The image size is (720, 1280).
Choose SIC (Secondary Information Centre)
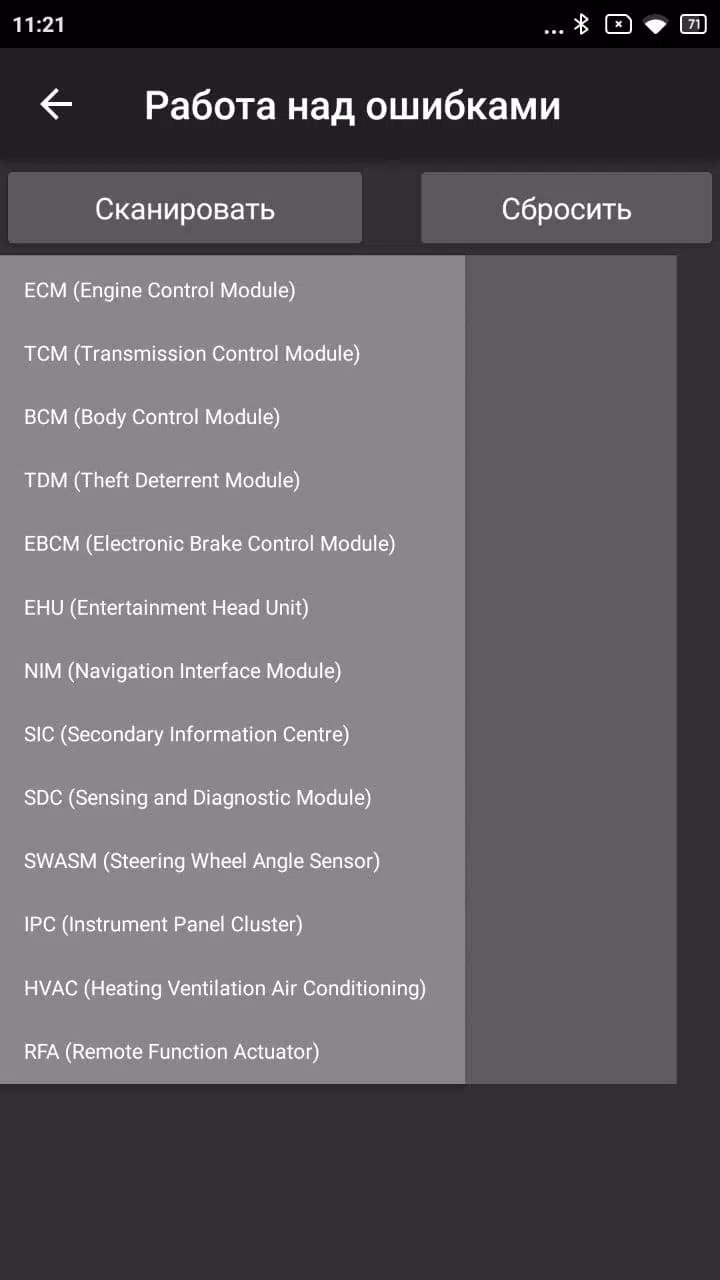(x=187, y=734)
